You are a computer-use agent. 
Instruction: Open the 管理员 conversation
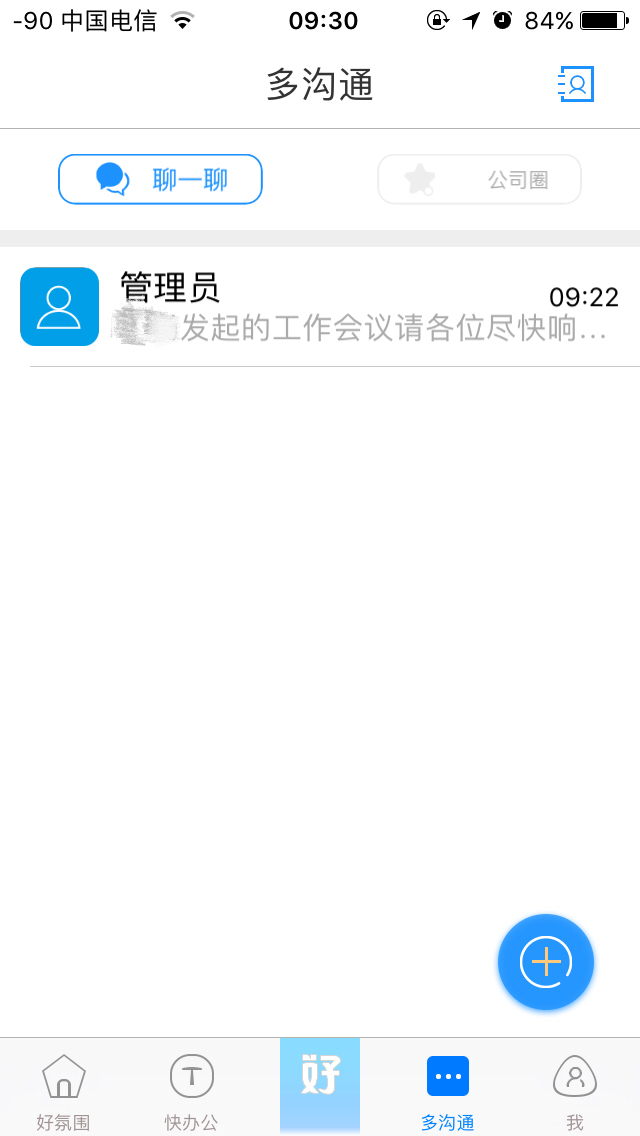tap(320, 308)
